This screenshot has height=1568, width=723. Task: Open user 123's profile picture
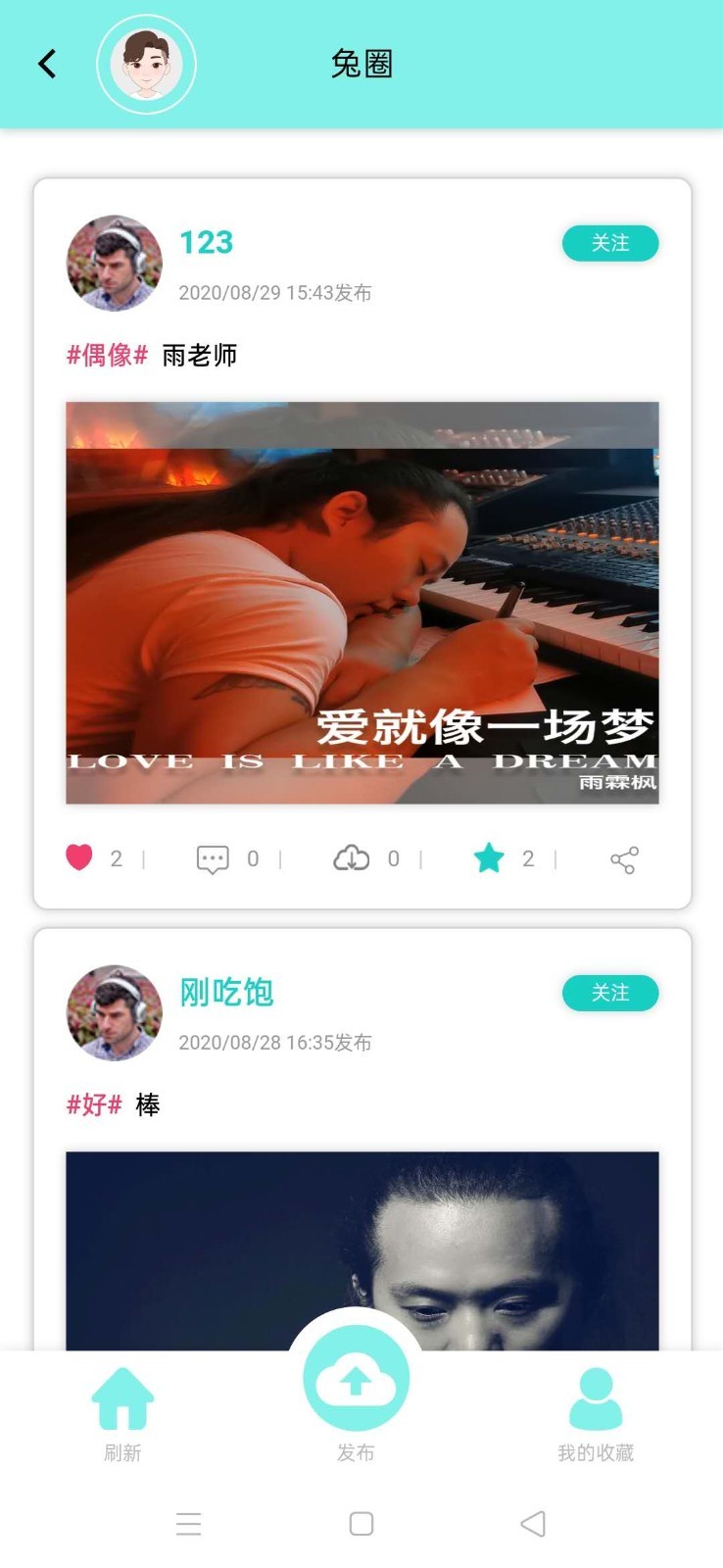point(114,264)
